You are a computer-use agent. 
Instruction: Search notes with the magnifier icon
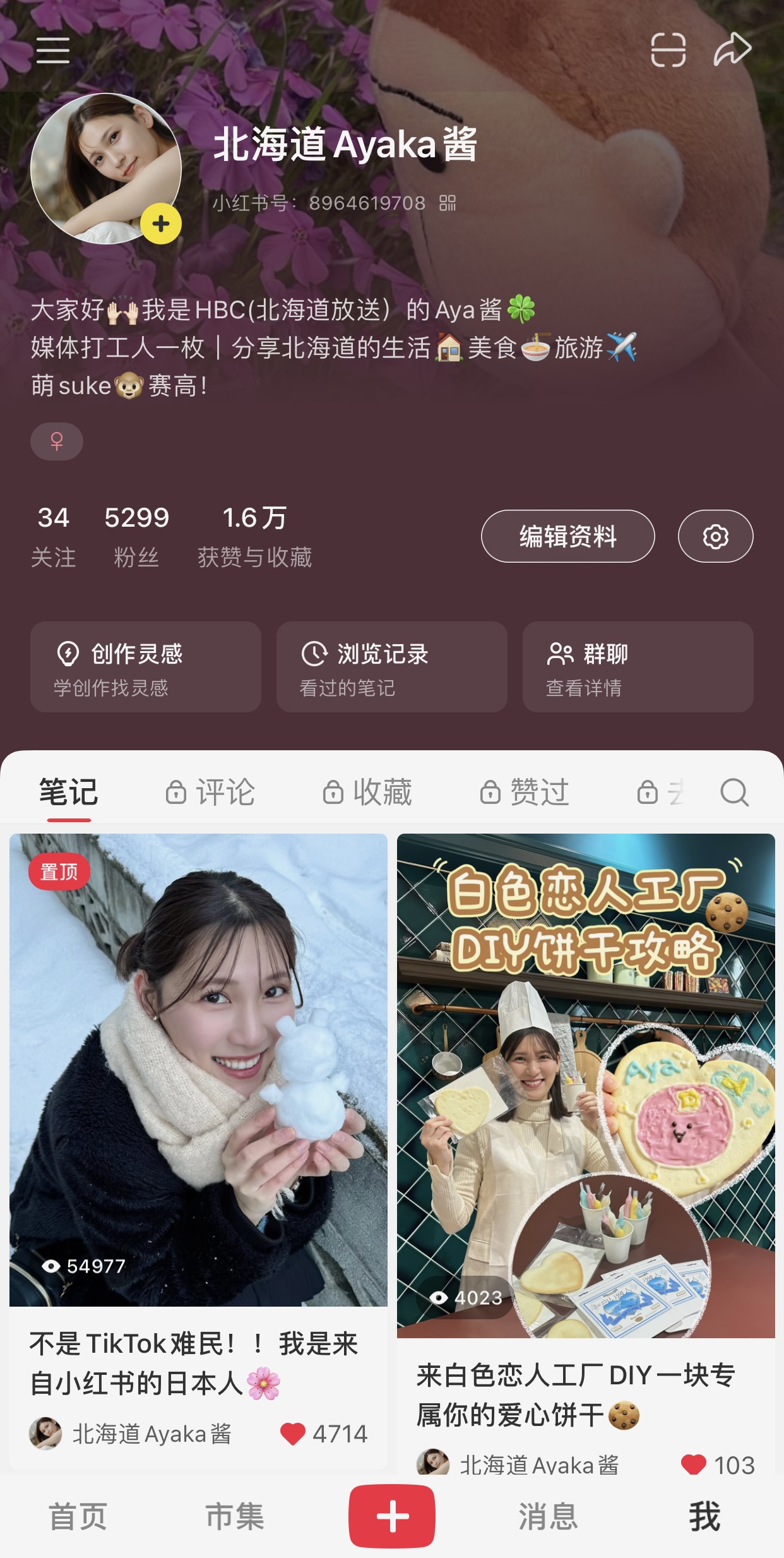[734, 792]
